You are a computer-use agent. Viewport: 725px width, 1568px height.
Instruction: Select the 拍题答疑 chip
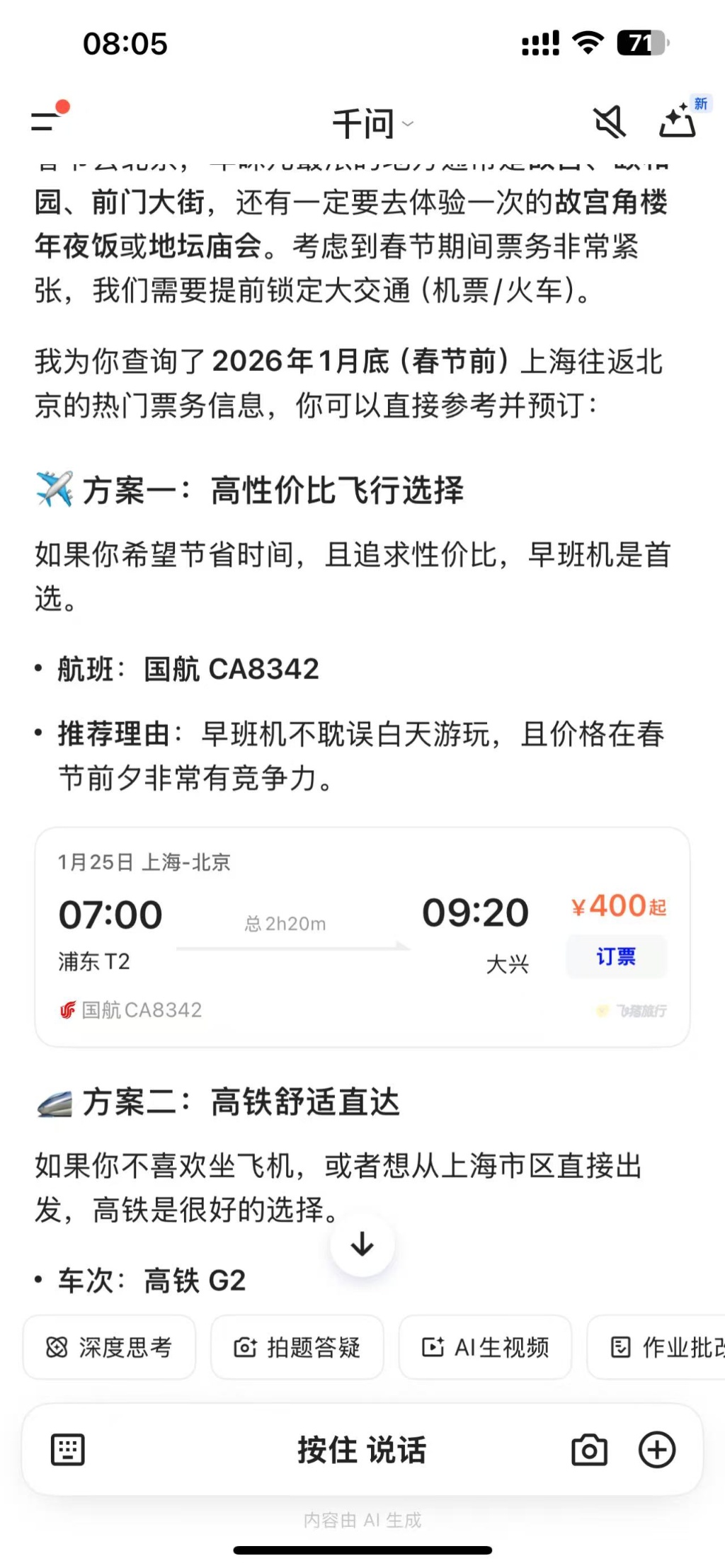pos(297,1347)
